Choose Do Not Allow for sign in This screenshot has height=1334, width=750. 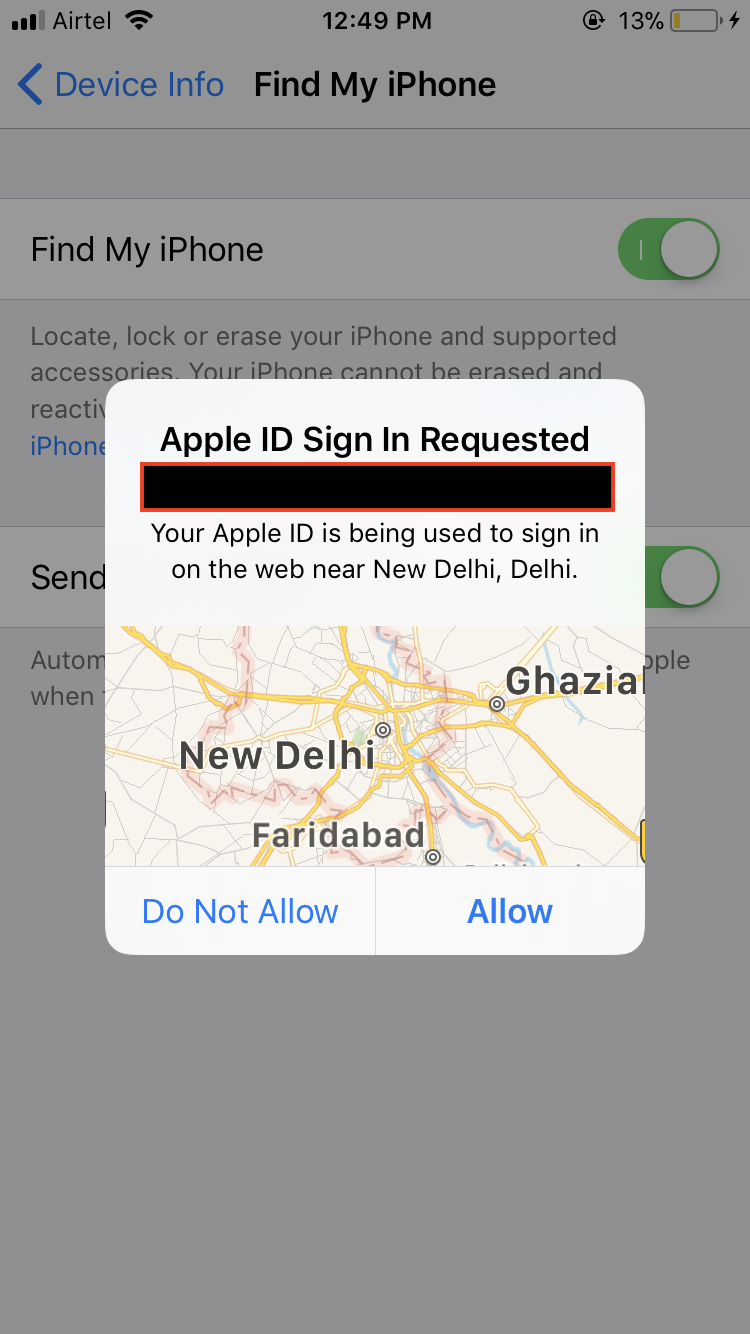240,911
